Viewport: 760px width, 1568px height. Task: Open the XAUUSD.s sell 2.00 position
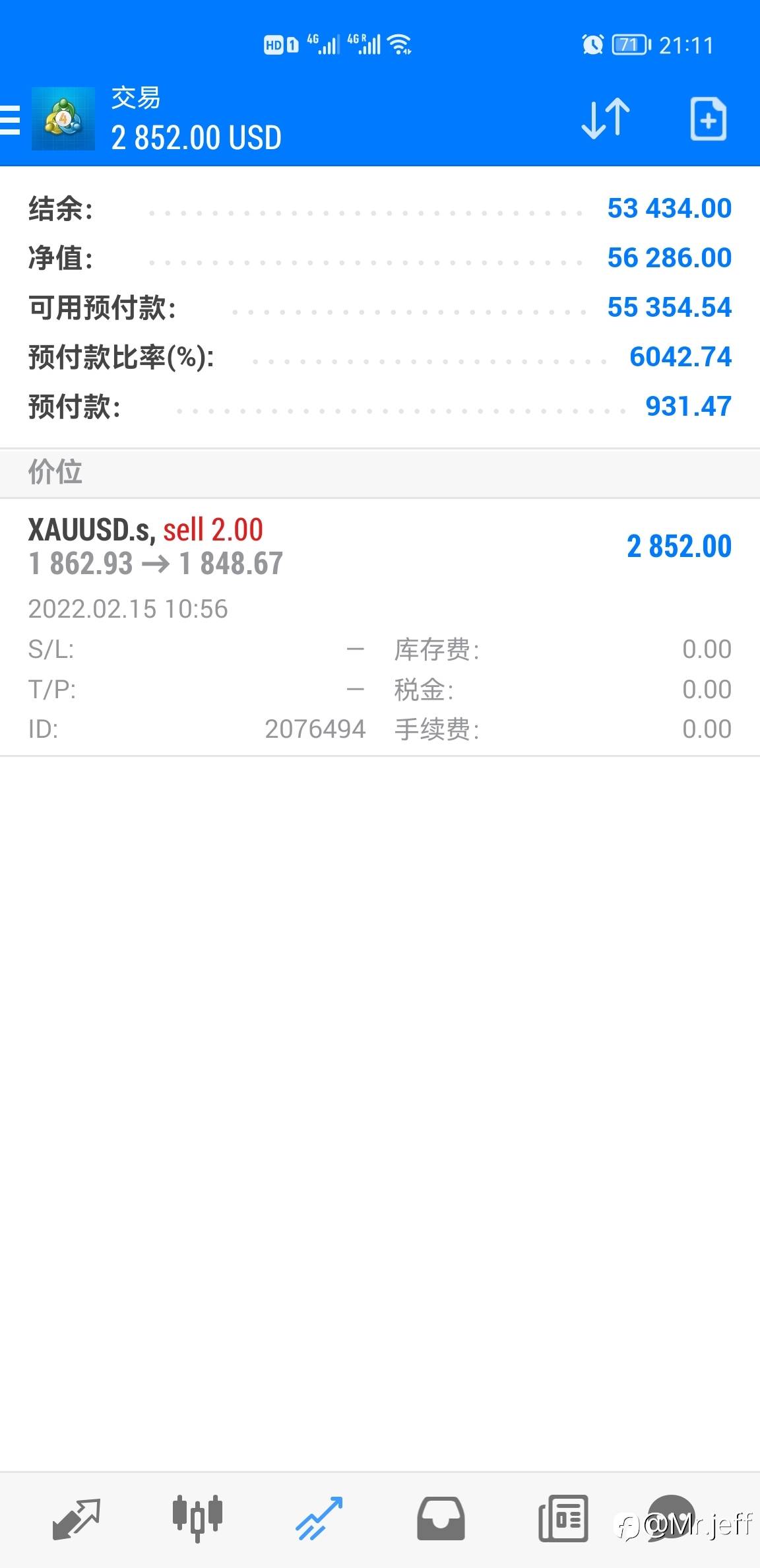click(x=380, y=627)
